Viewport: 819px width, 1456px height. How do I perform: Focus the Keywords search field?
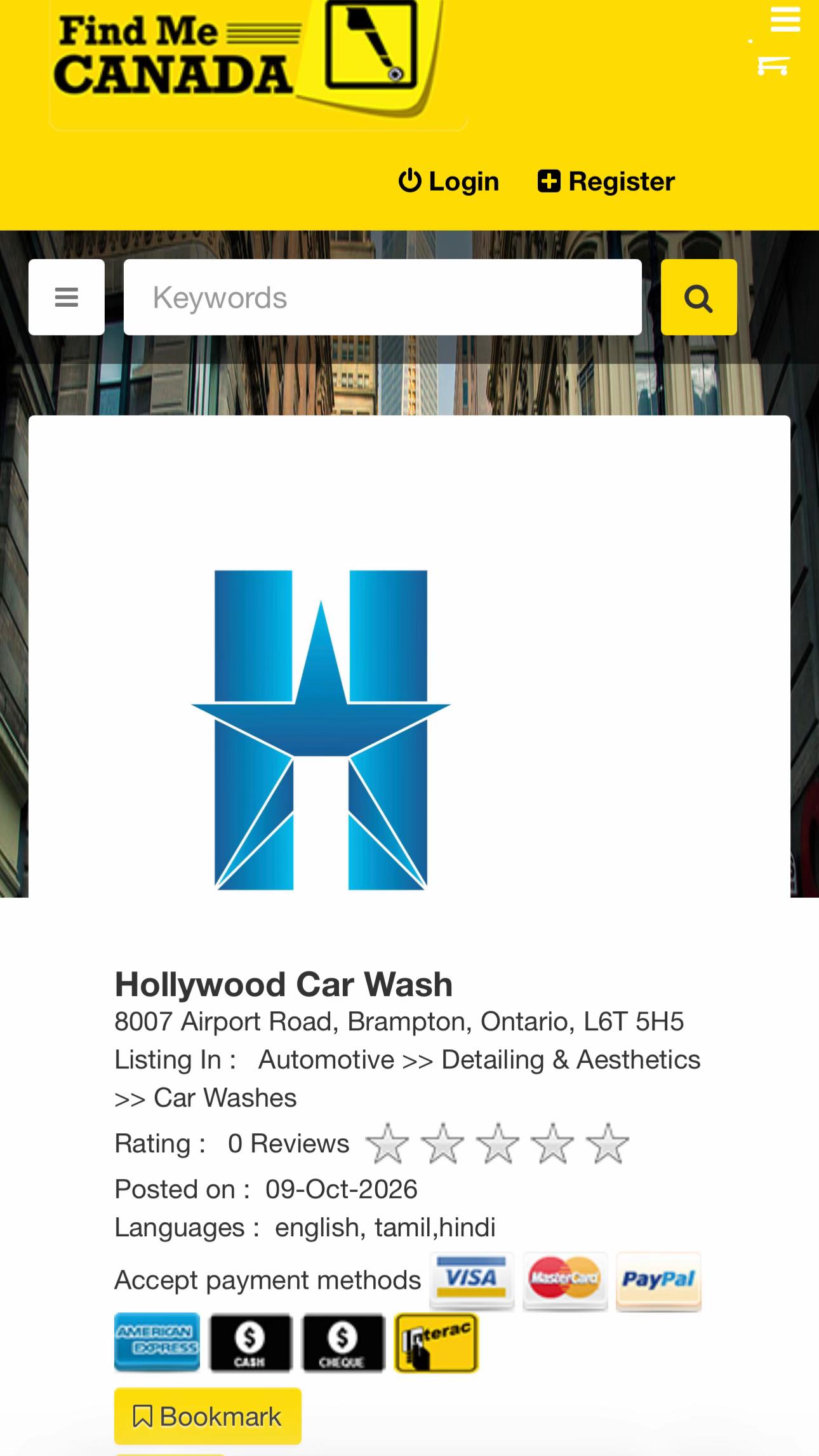point(383,297)
